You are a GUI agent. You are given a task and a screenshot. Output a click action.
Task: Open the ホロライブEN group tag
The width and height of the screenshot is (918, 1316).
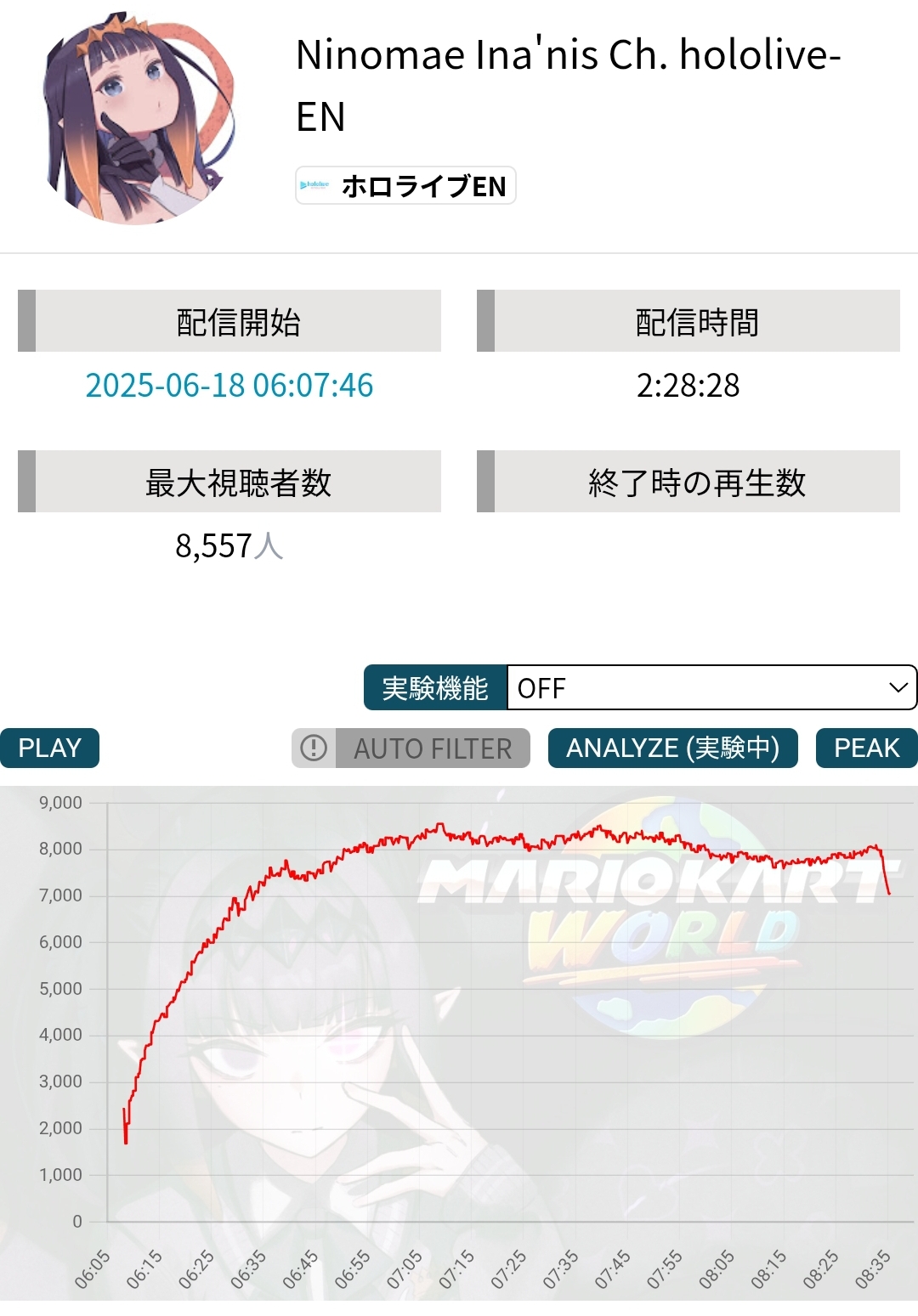(x=405, y=185)
